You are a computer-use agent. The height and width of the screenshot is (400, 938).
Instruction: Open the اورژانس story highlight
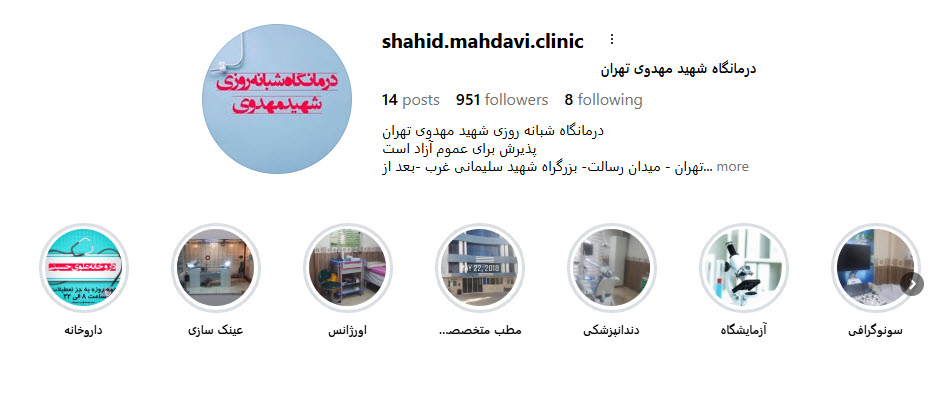[x=348, y=268]
